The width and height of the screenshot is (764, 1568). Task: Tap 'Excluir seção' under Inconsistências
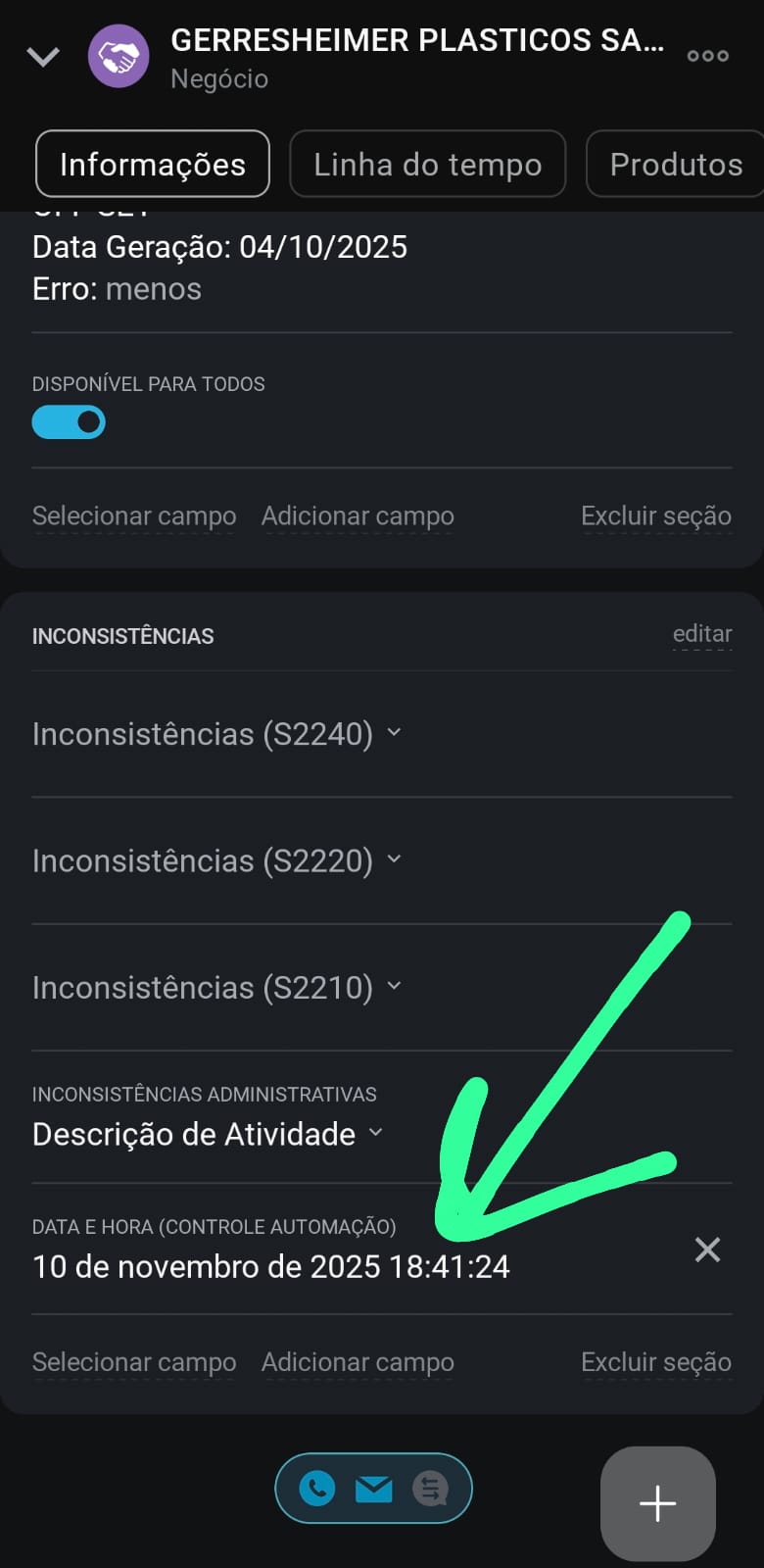coord(655,1362)
